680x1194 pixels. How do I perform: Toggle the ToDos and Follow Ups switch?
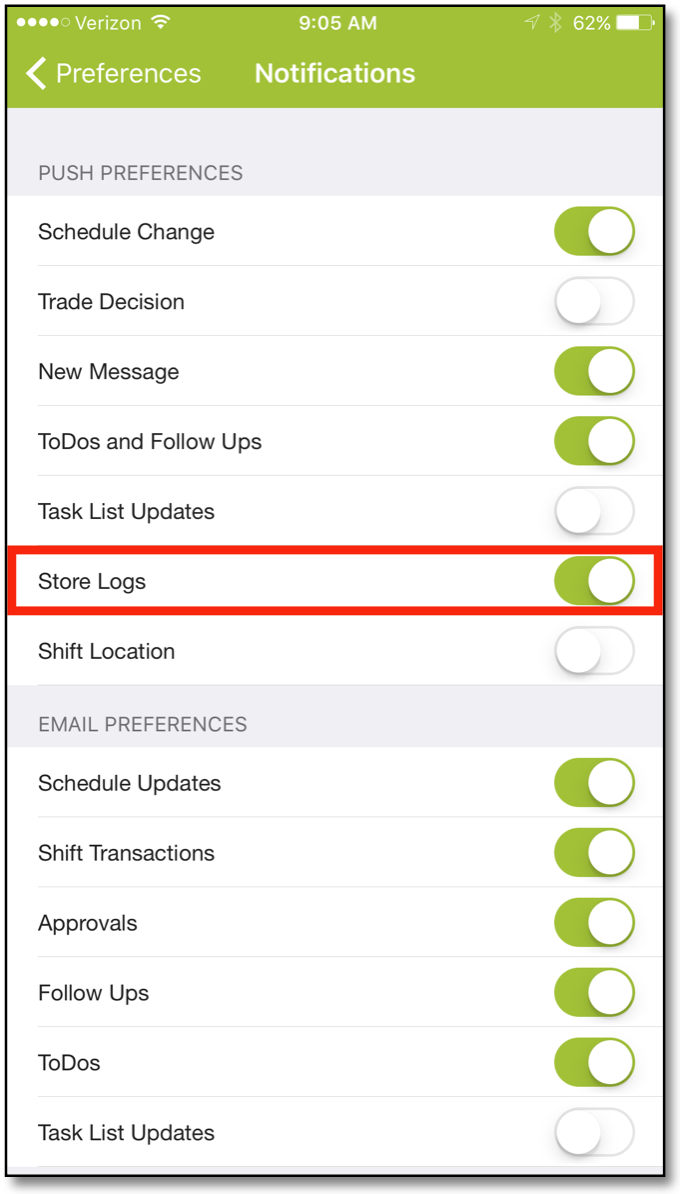point(594,441)
